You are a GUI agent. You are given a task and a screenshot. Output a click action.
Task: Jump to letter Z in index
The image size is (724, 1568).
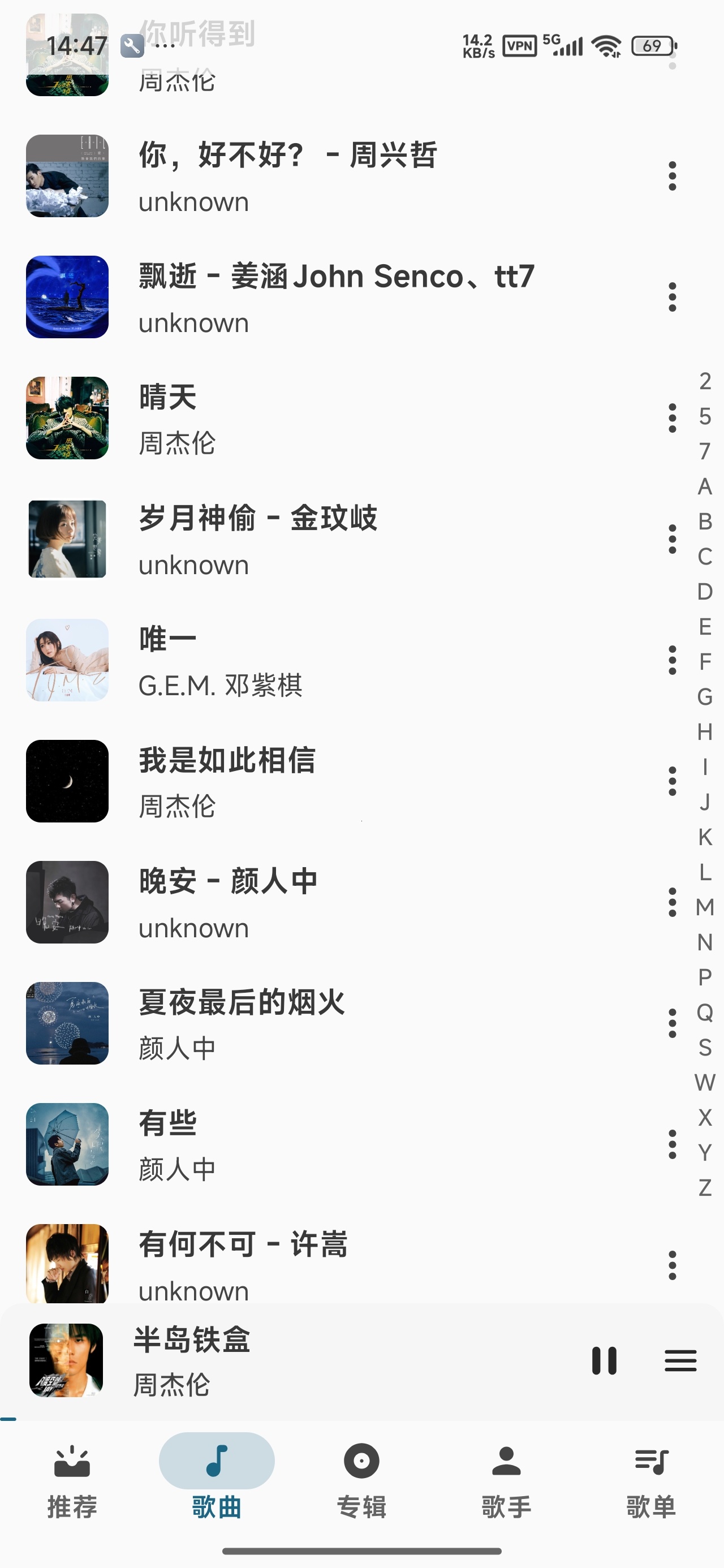click(x=705, y=1187)
